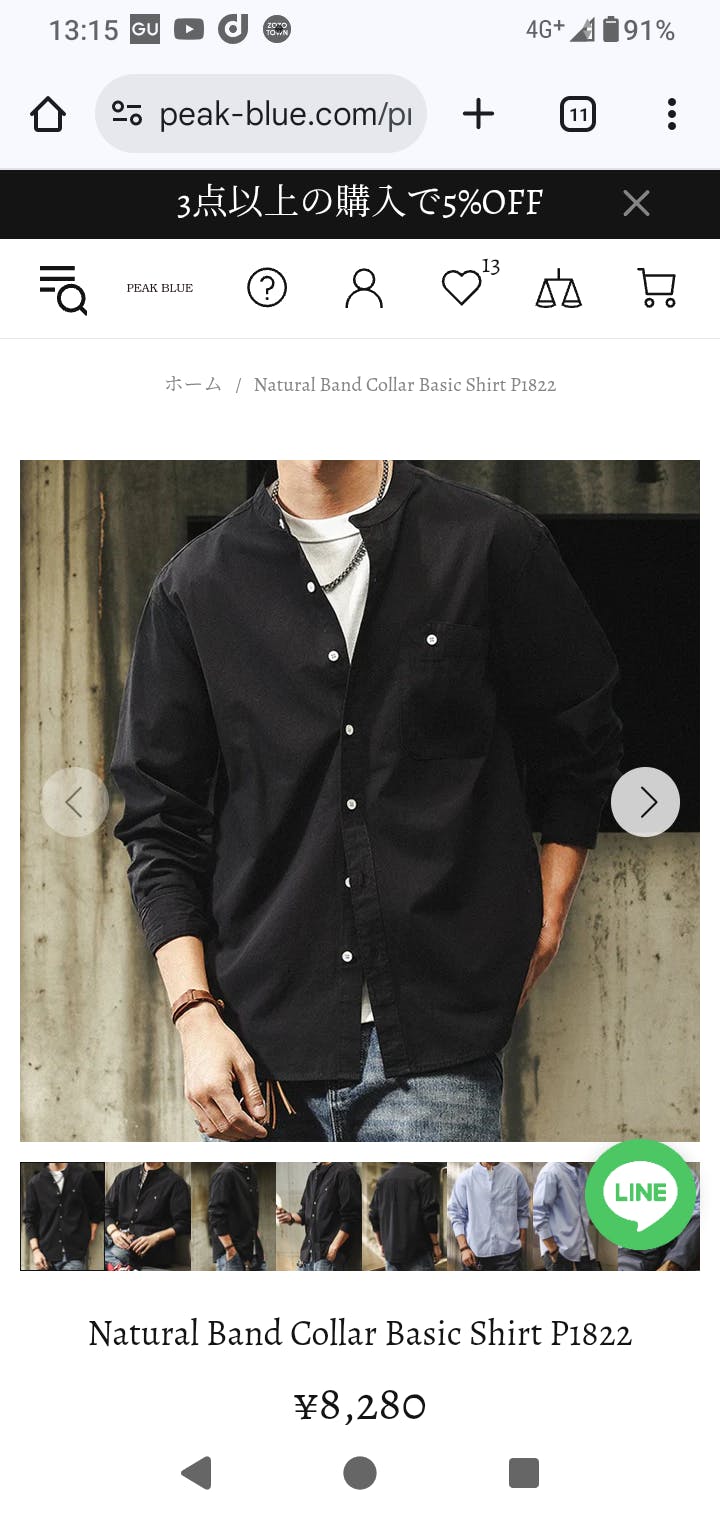The width and height of the screenshot is (720, 1520).
Task: Open the browser overflow menu
Action: tap(671, 114)
